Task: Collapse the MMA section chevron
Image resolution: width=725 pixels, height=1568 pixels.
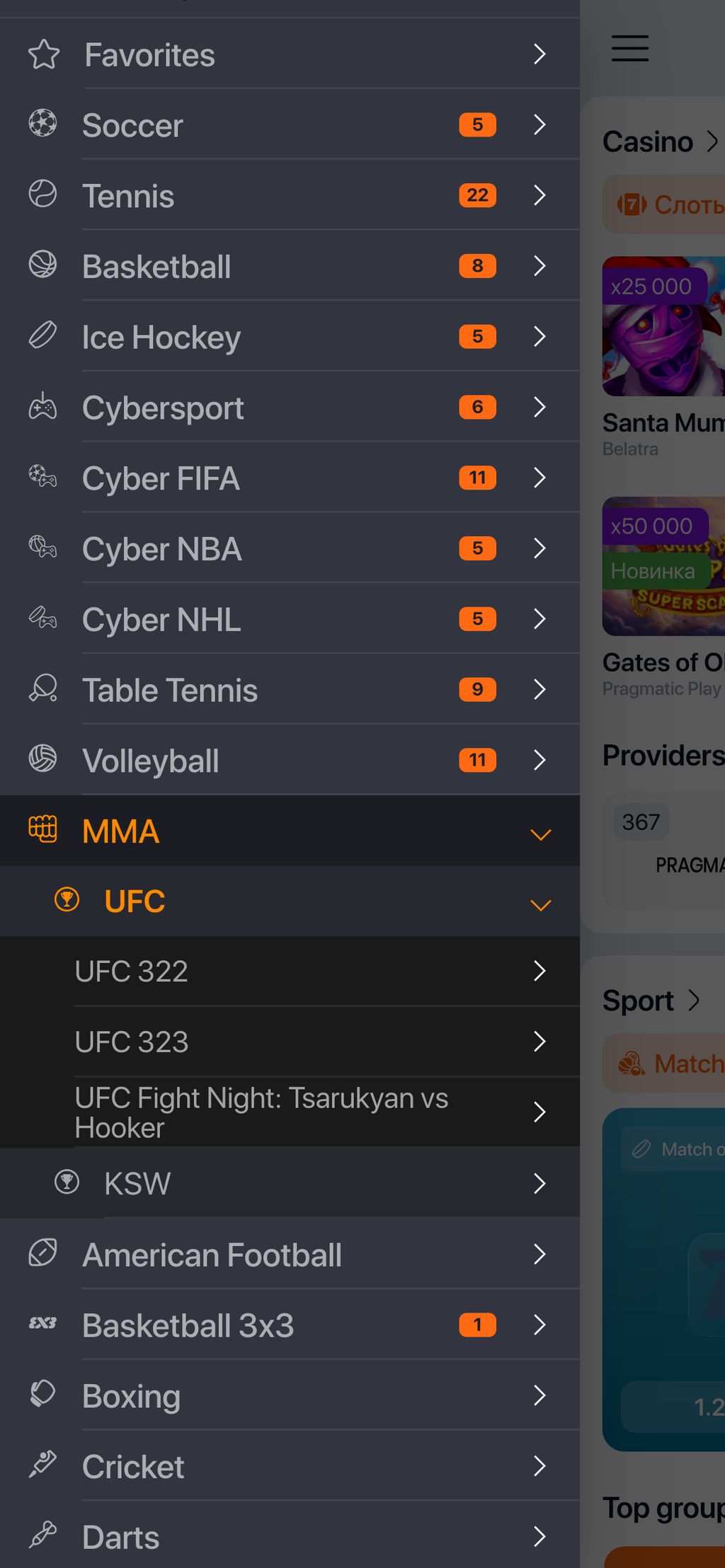Action: coord(540,834)
